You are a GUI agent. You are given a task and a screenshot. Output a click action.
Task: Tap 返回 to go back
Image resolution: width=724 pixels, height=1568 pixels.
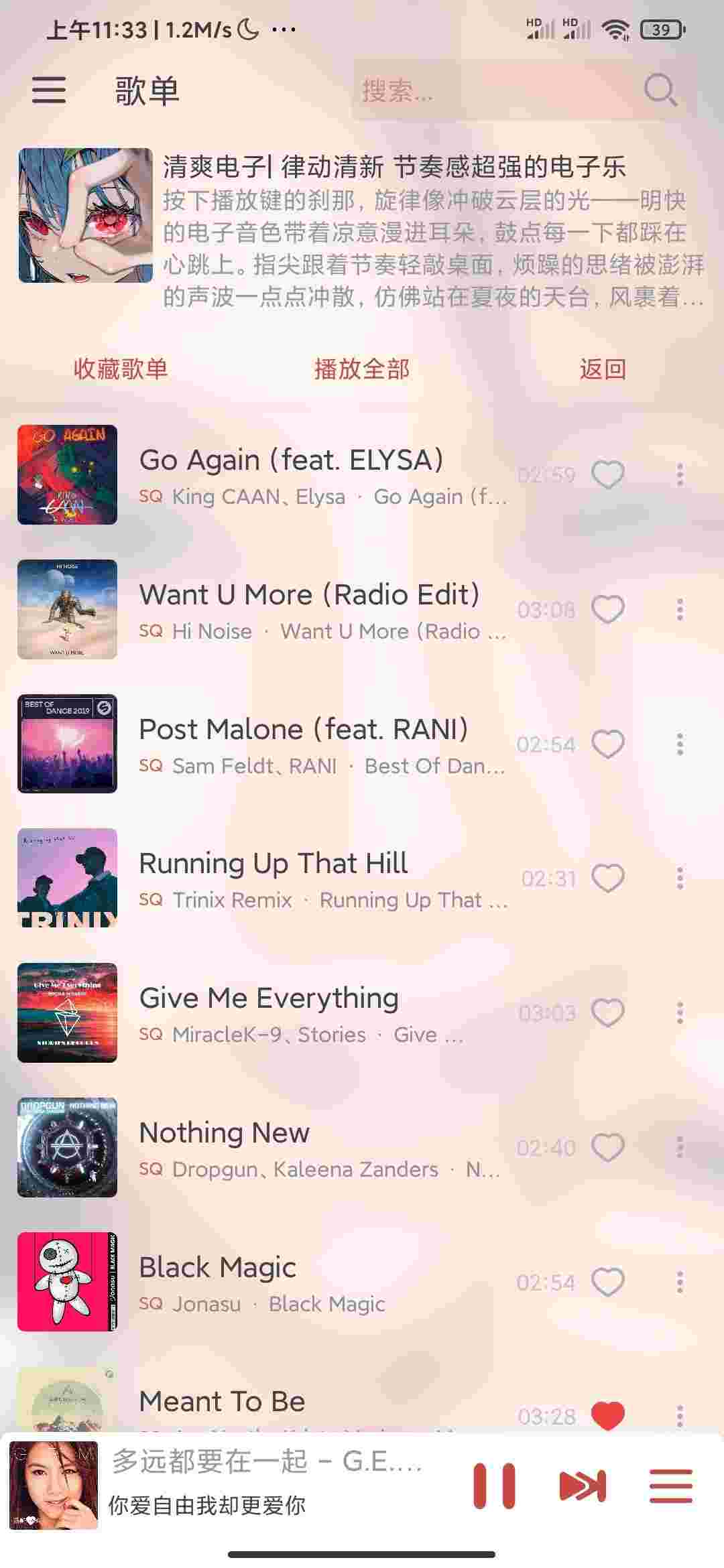pyautogui.click(x=603, y=369)
